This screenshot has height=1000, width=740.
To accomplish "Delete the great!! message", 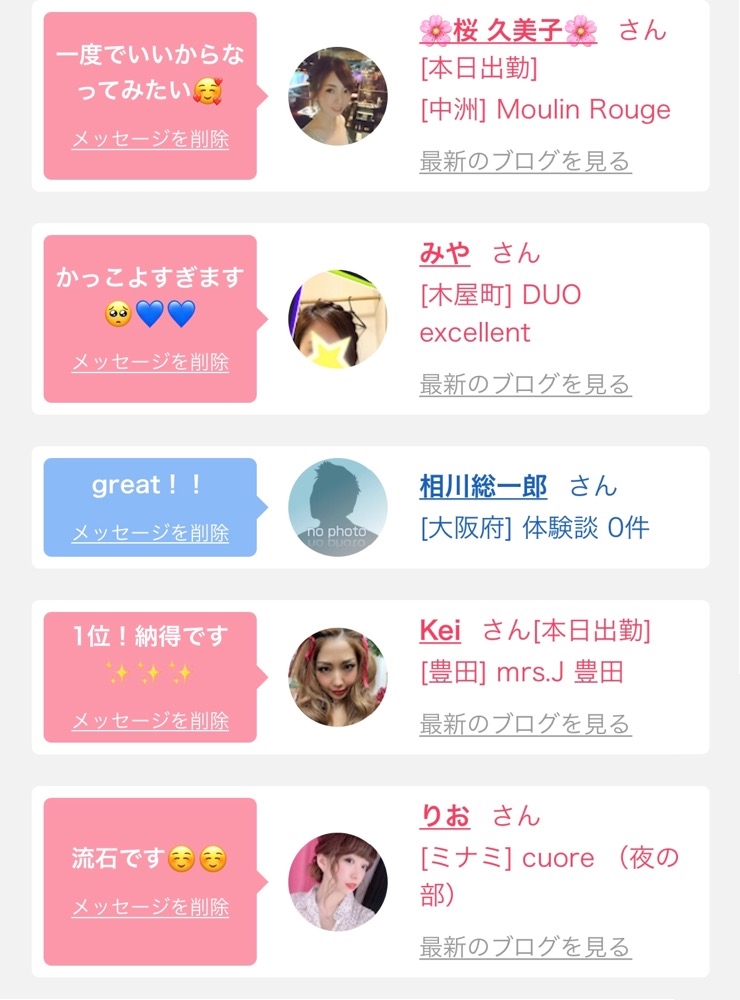I will pos(150,533).
